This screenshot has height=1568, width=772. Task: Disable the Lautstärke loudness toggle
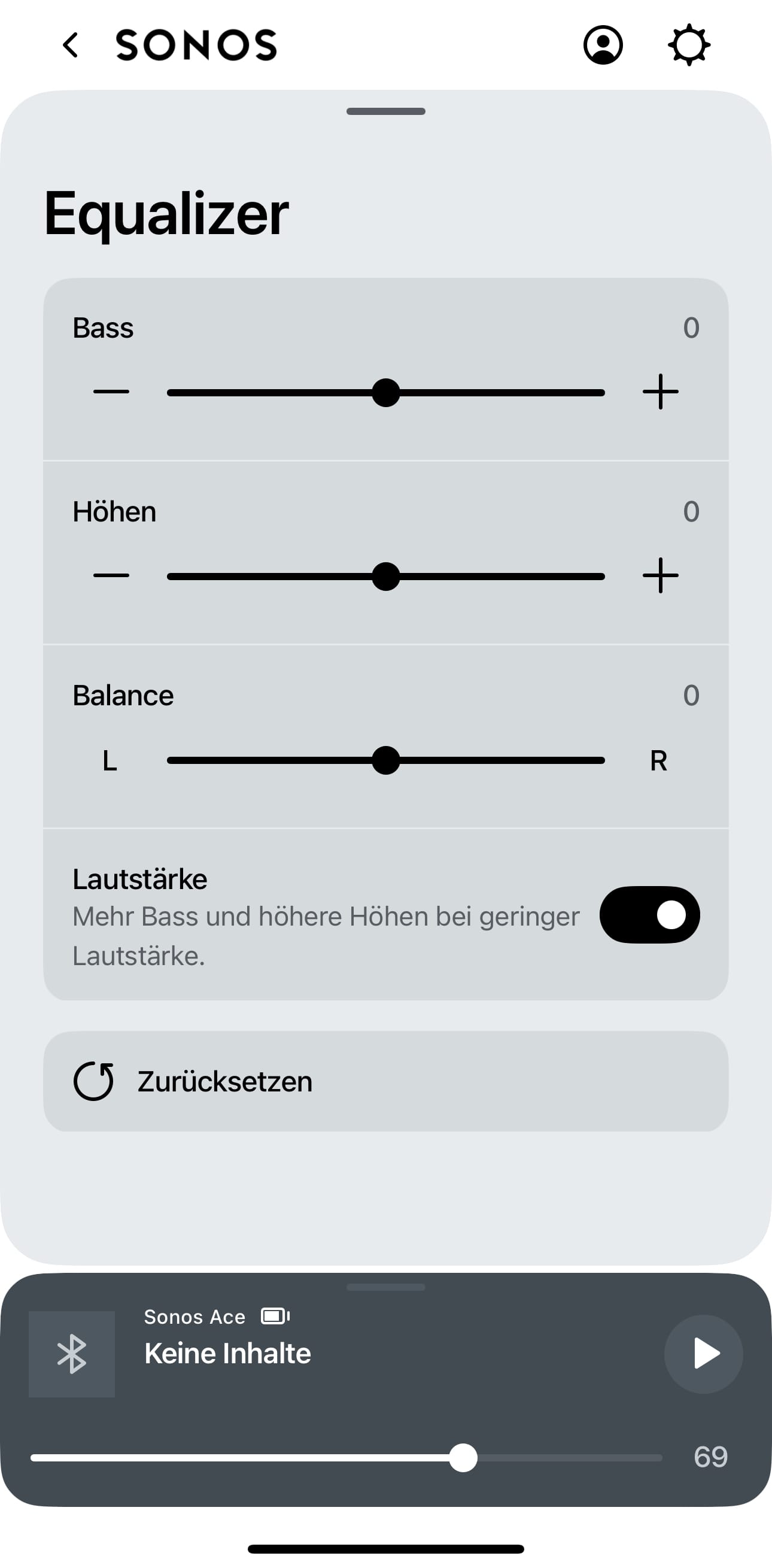point(649,915)
